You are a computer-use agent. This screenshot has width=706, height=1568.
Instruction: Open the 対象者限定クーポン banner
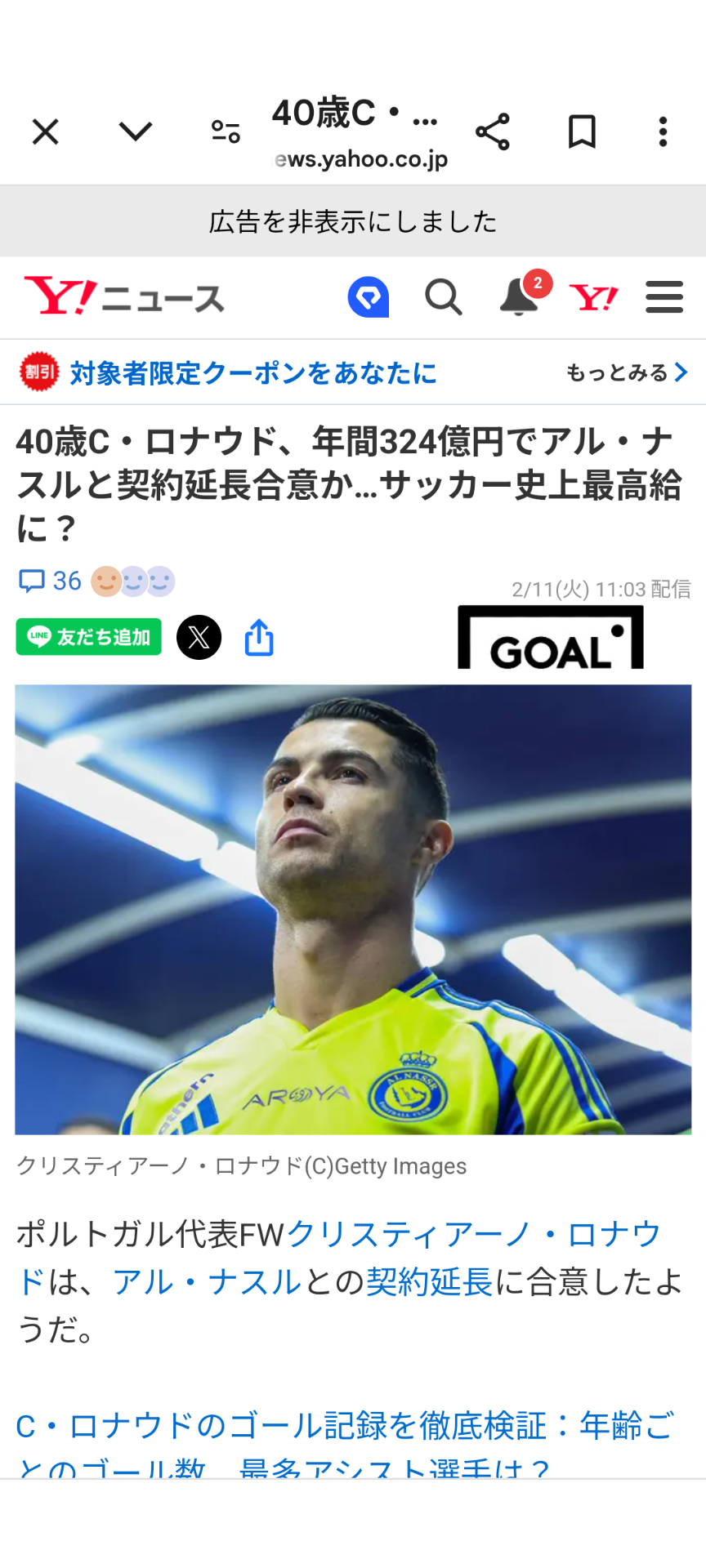tap(353, 372)
